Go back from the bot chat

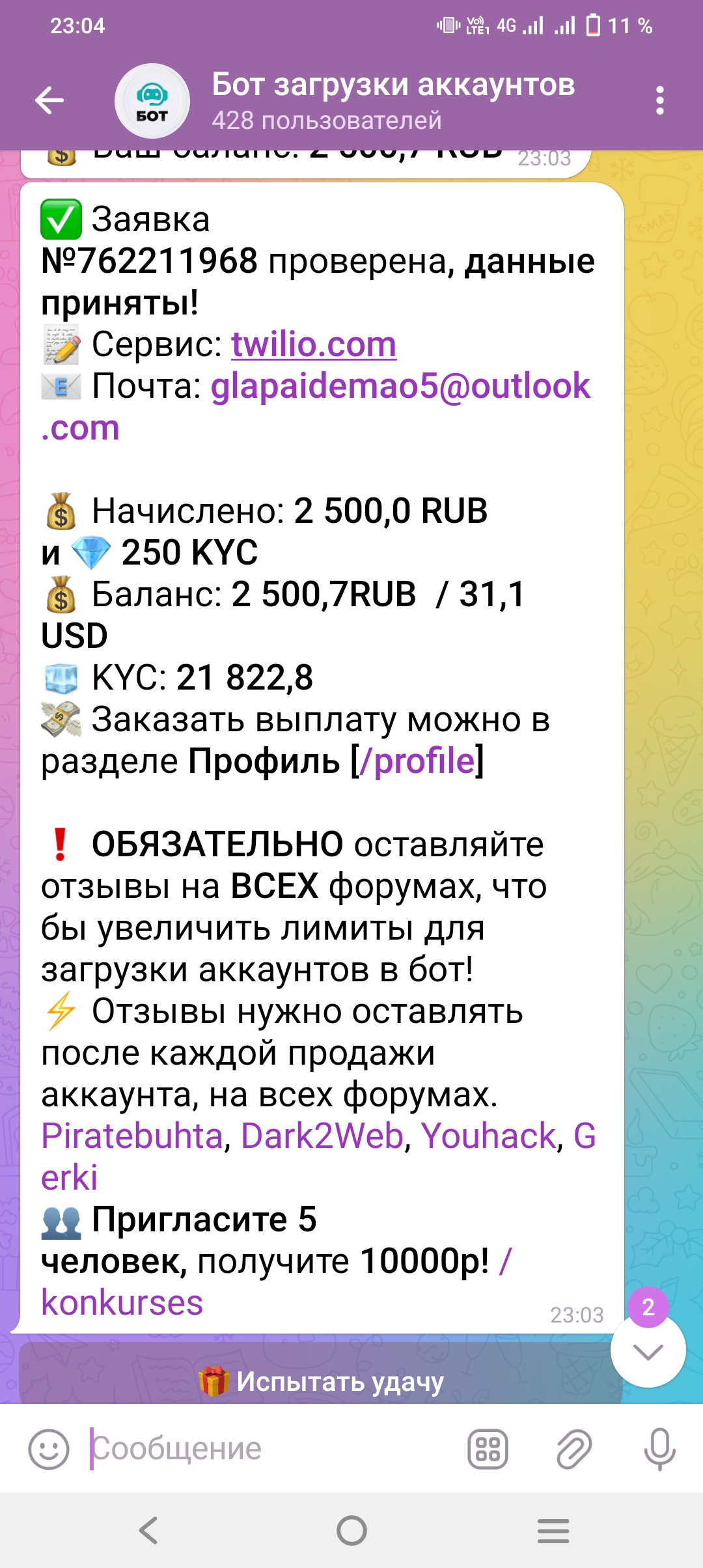(x=49, y=101)
